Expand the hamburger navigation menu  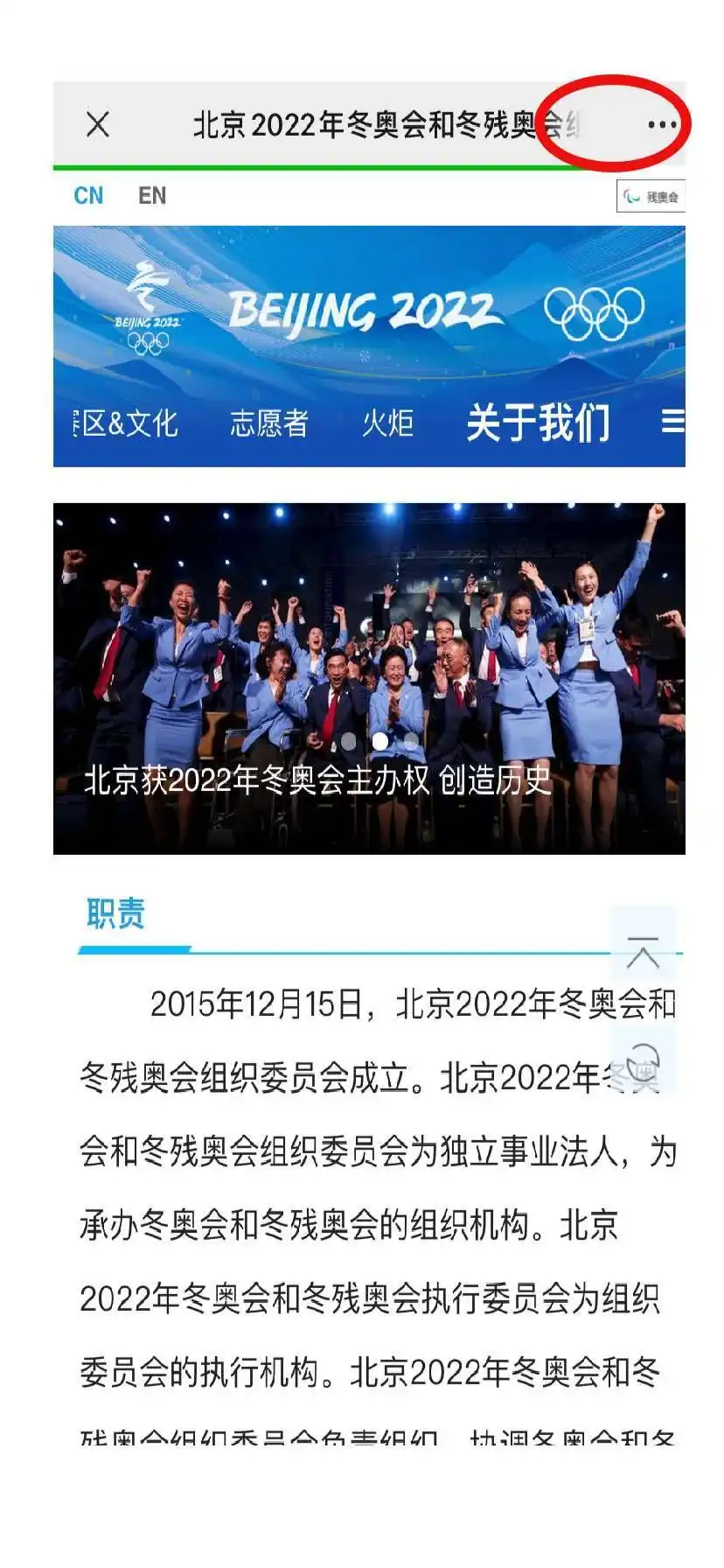click(672, 422)
